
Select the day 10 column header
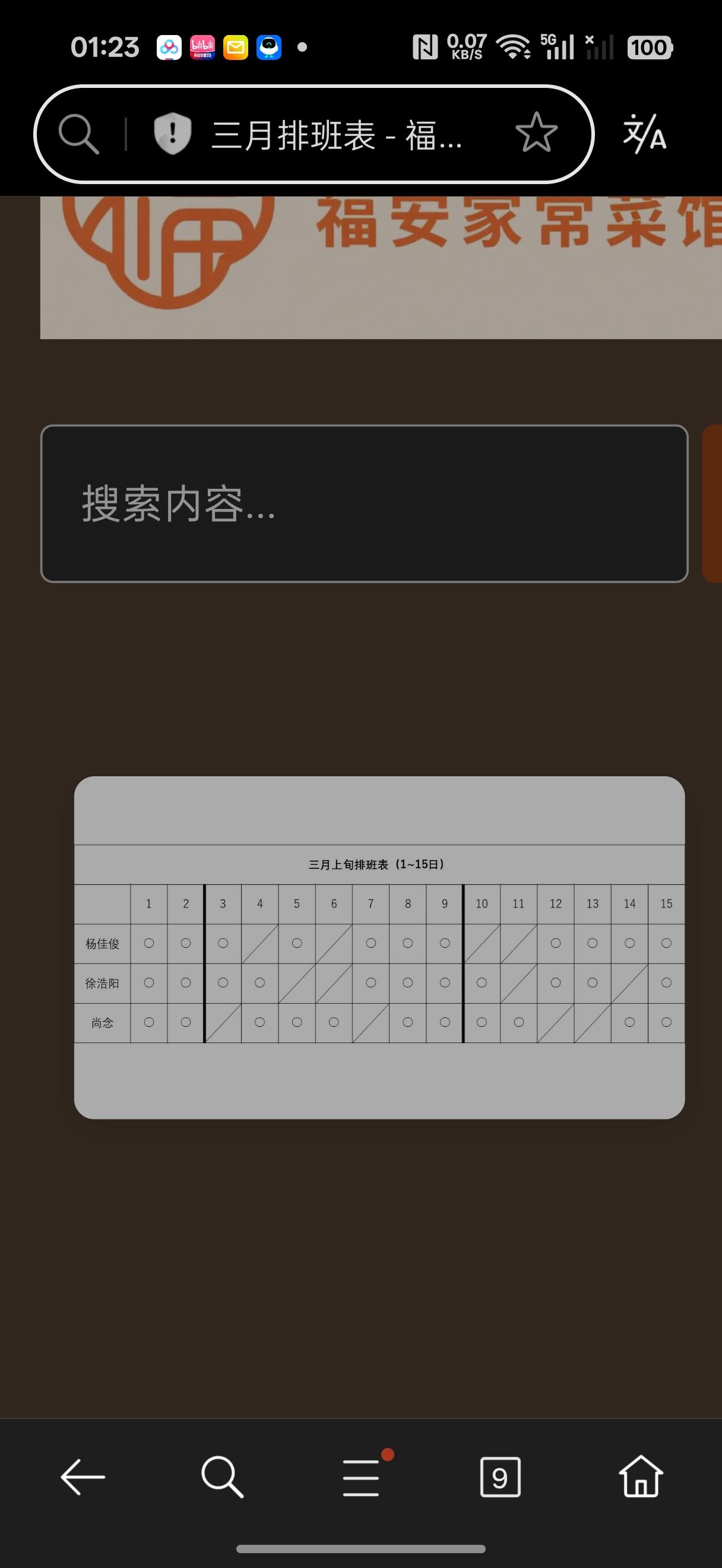482,903
